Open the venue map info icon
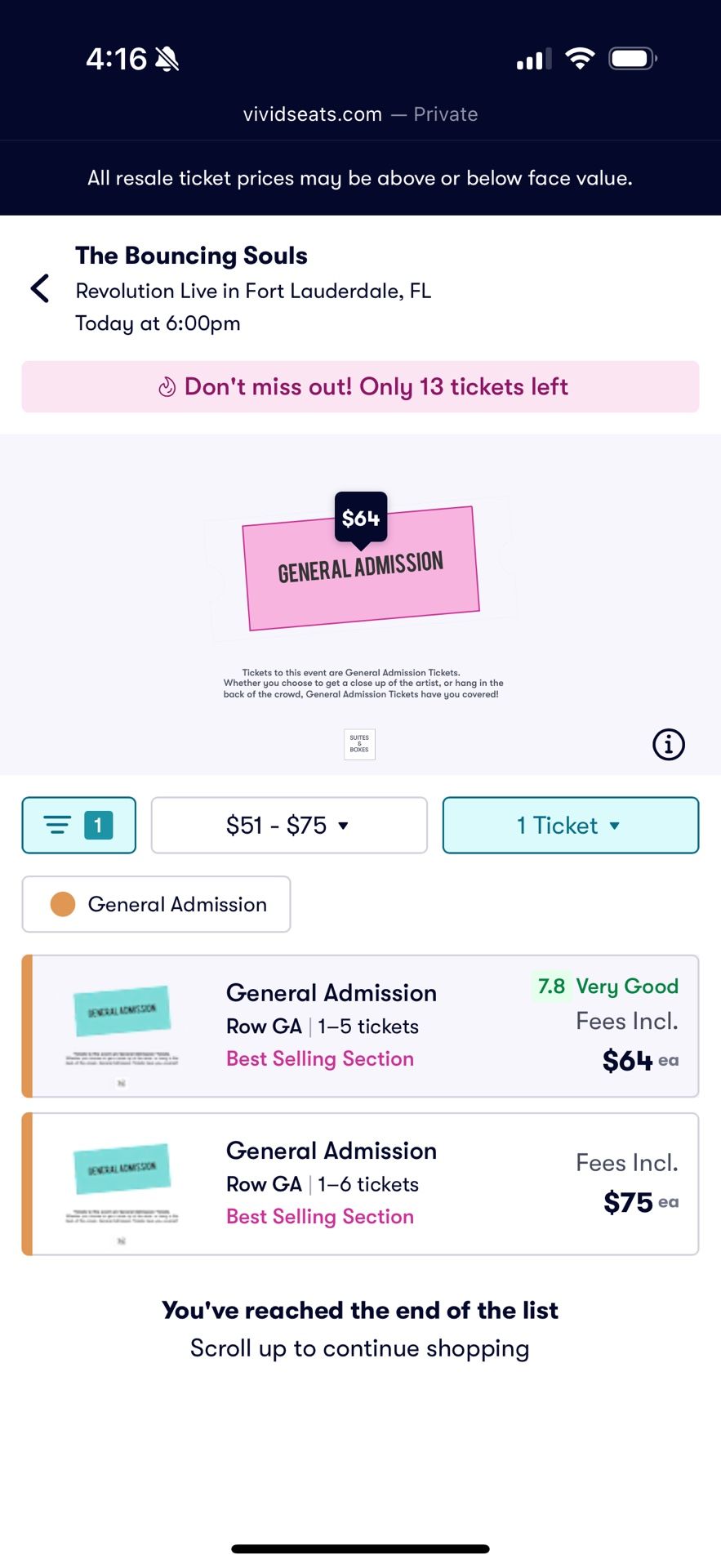The width and height of the screenshot is (721, 1568). coord(668,744)
